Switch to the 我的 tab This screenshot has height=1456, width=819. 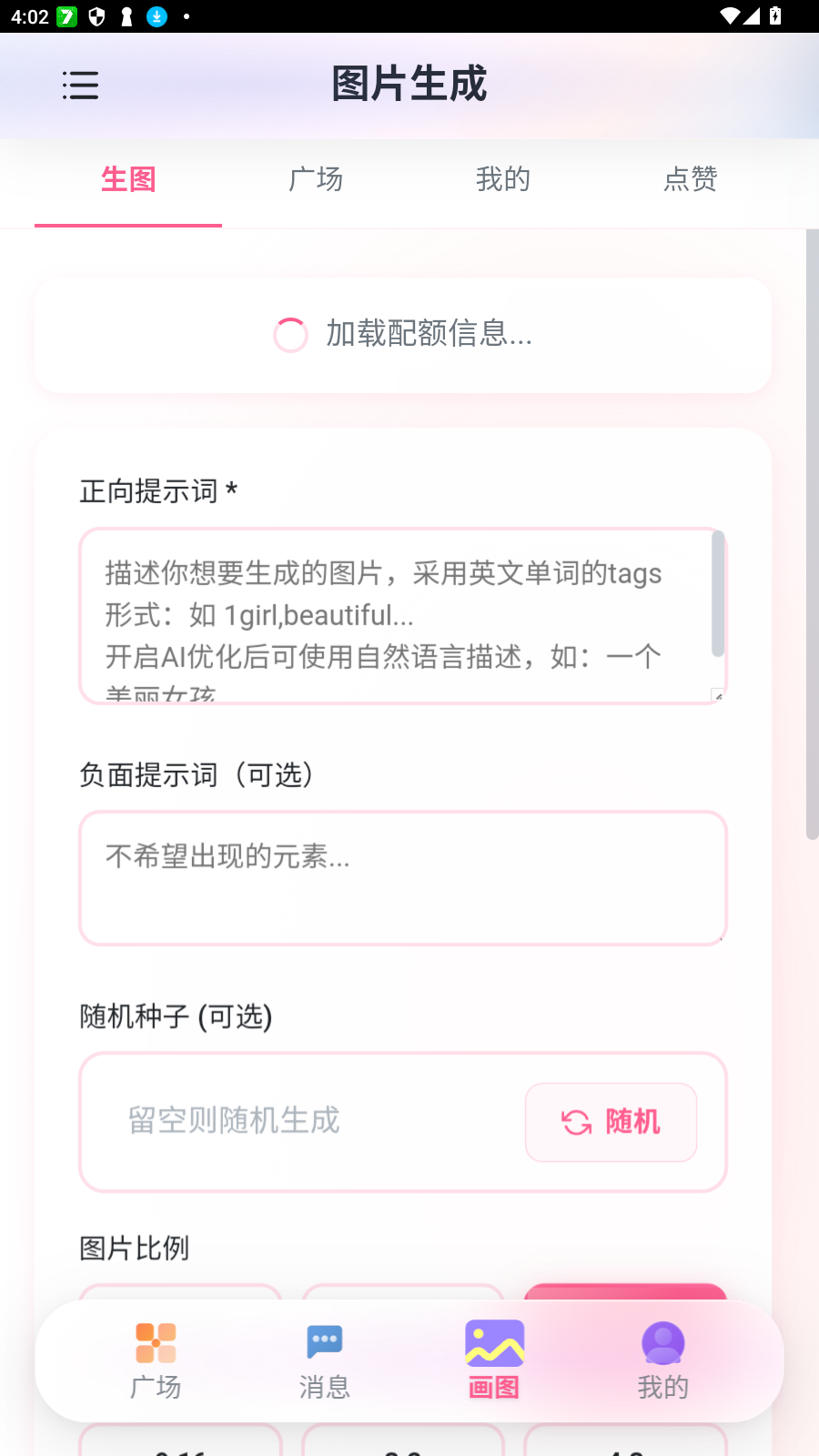pyautogui.click(x=503, y=180)
